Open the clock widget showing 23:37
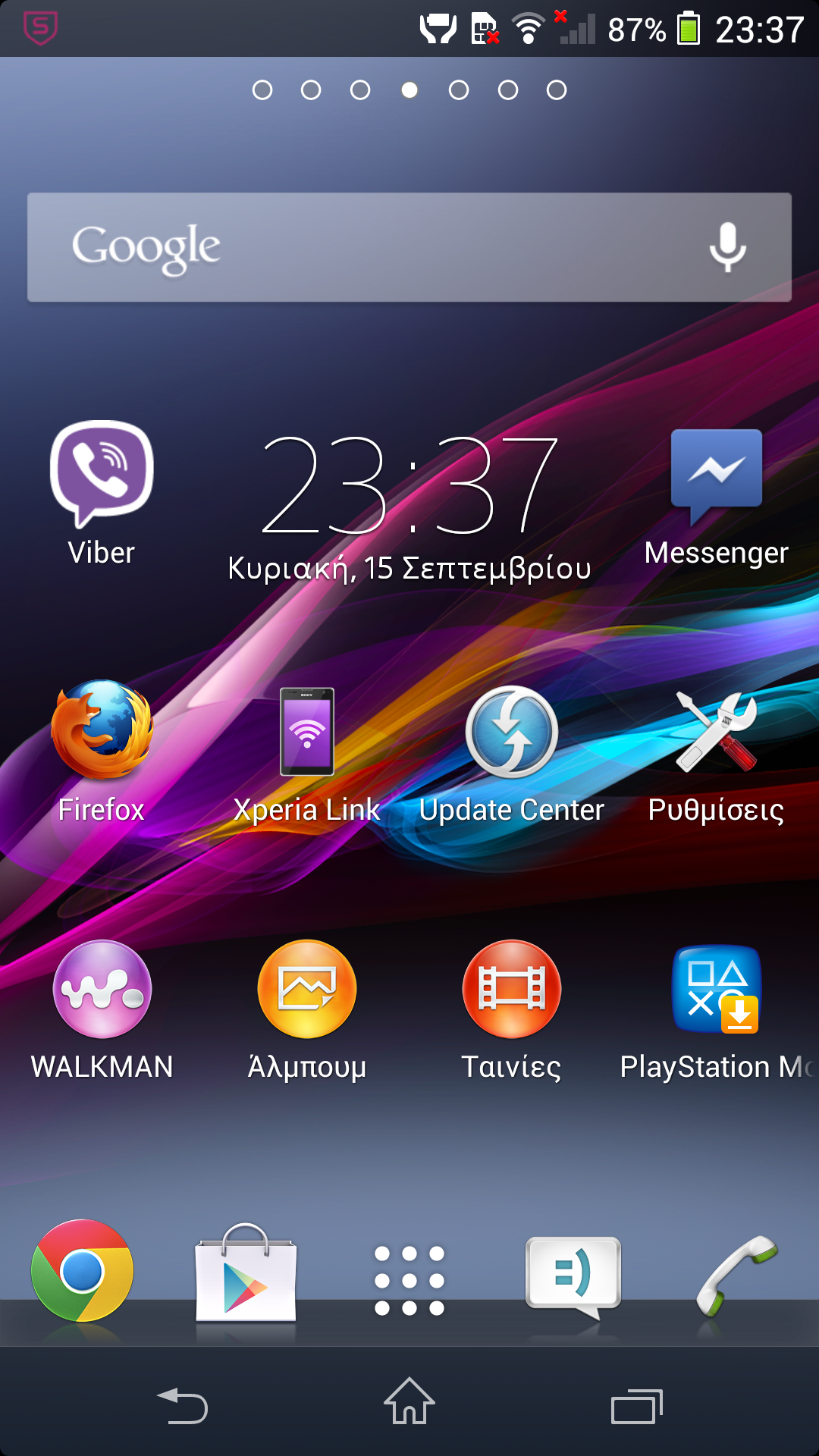The width and height of the screenshot is (819, 1456). click(409, 485)
